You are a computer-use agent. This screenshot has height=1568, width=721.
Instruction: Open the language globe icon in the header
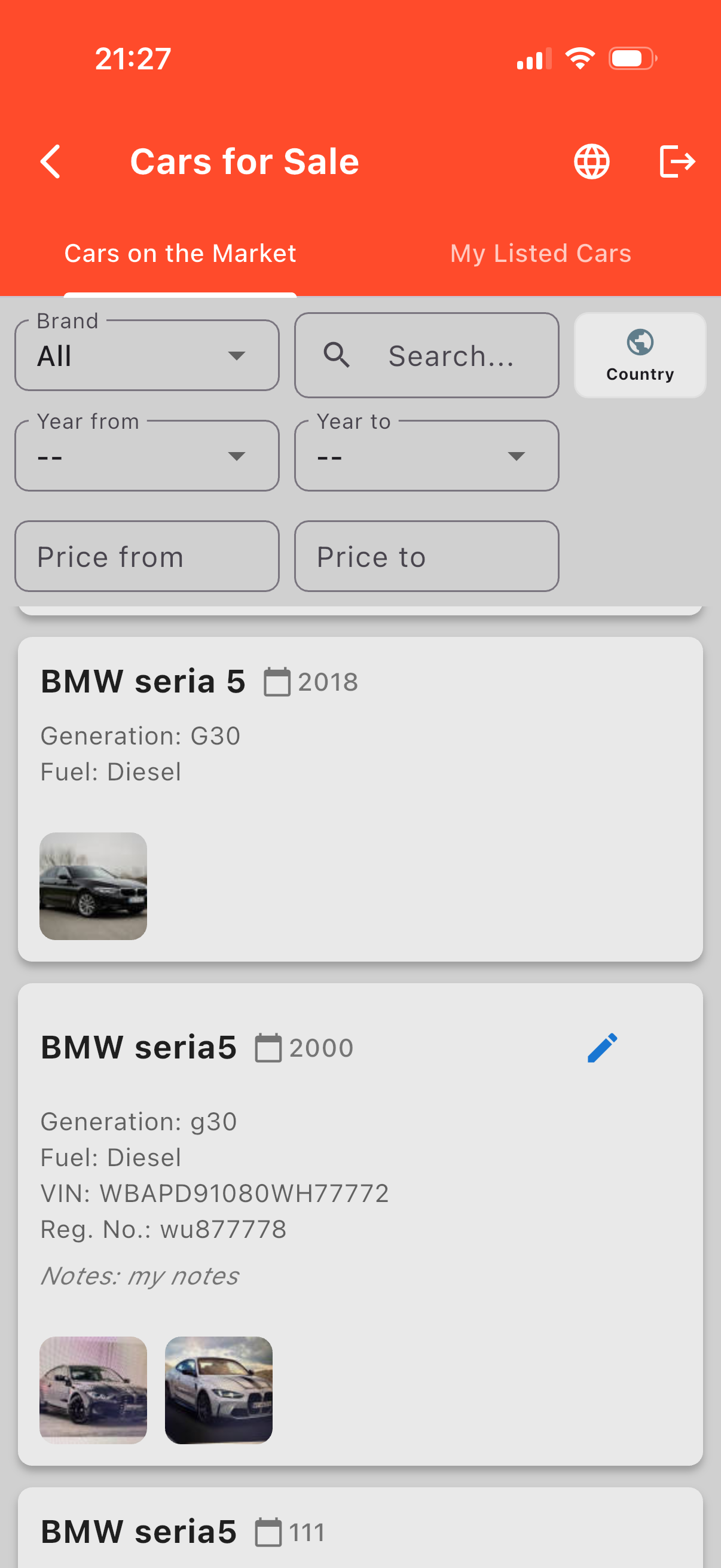pyautogui.click(x=591, y=161)
